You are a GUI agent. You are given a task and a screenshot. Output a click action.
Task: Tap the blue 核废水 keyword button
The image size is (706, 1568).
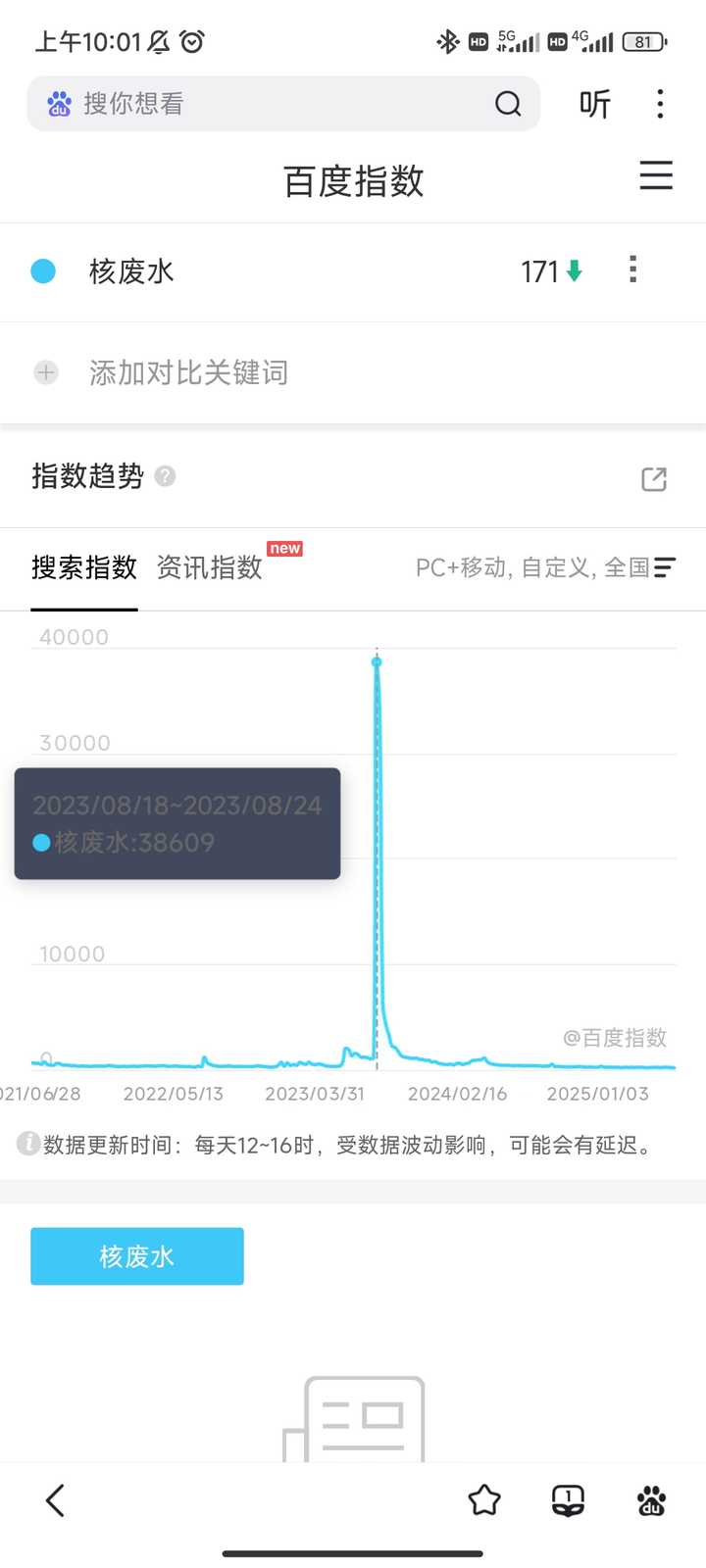[137, 1256]
